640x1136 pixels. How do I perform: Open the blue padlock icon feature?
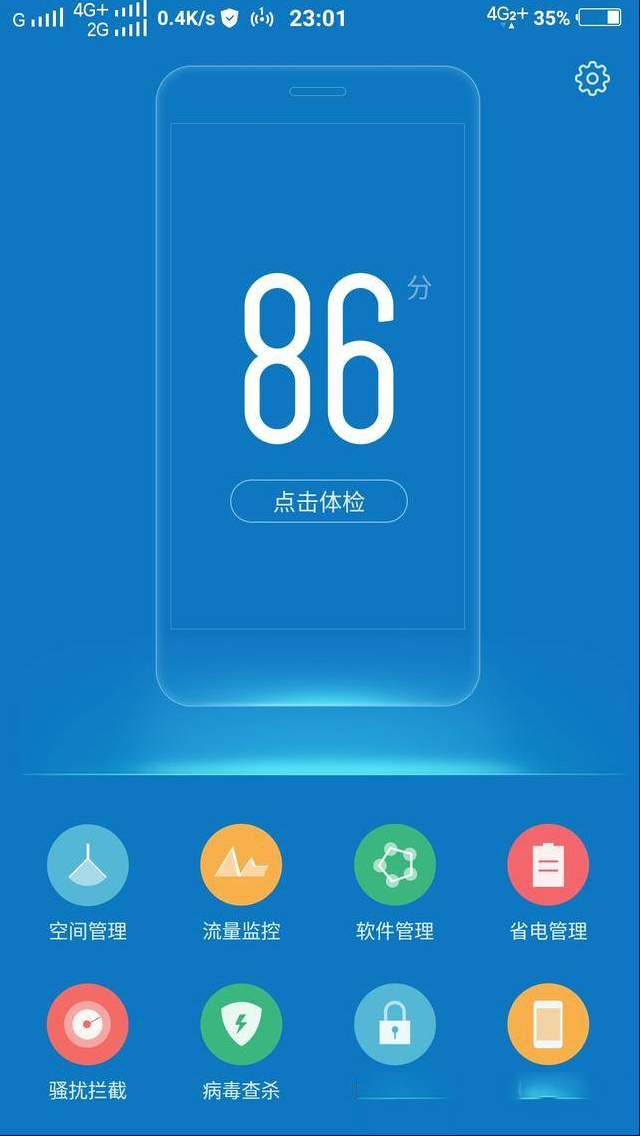(x=395, y=1025)
